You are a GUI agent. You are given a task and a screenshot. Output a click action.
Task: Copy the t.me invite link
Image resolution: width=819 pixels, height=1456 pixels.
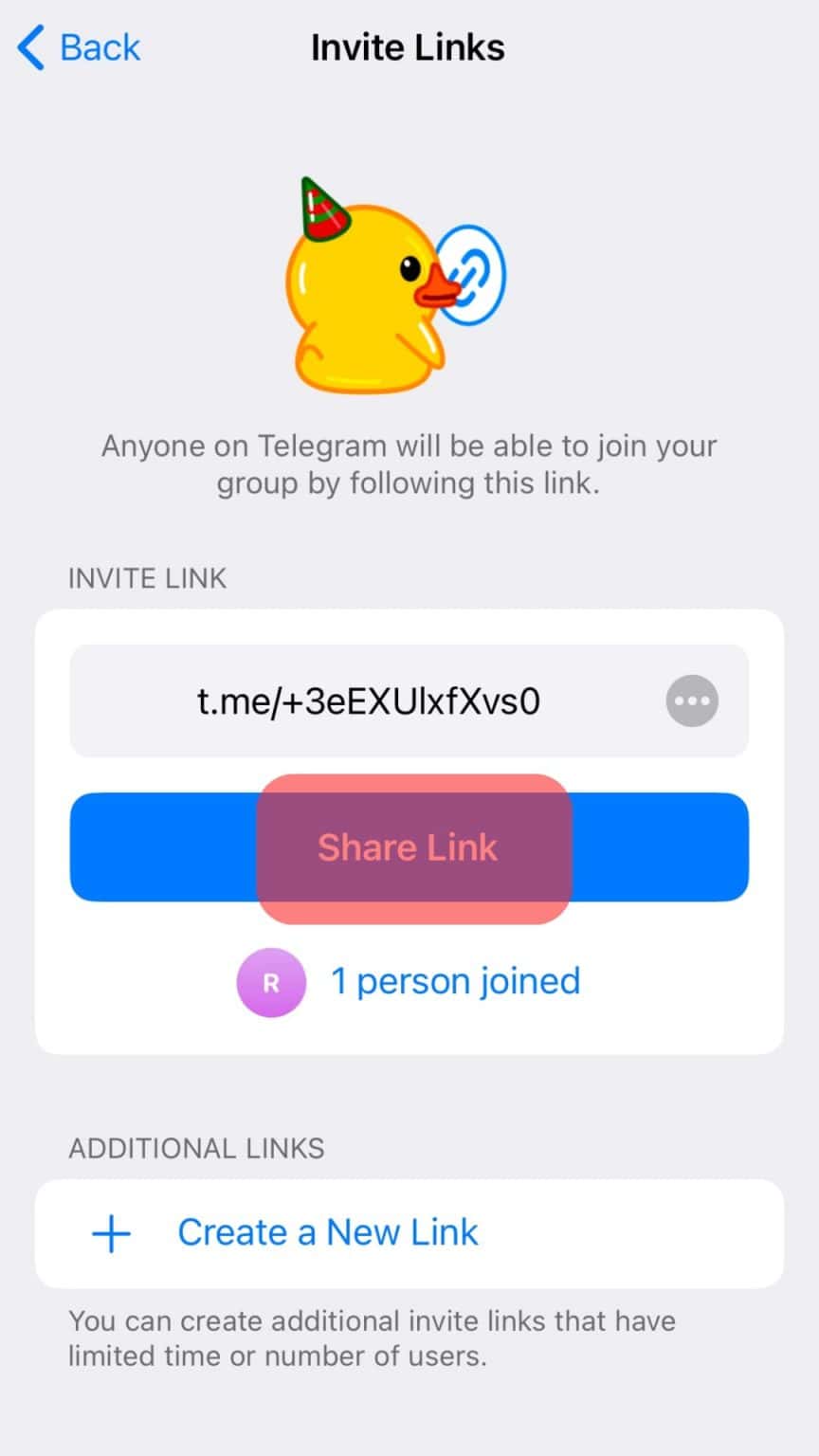(x=369, y=701)
